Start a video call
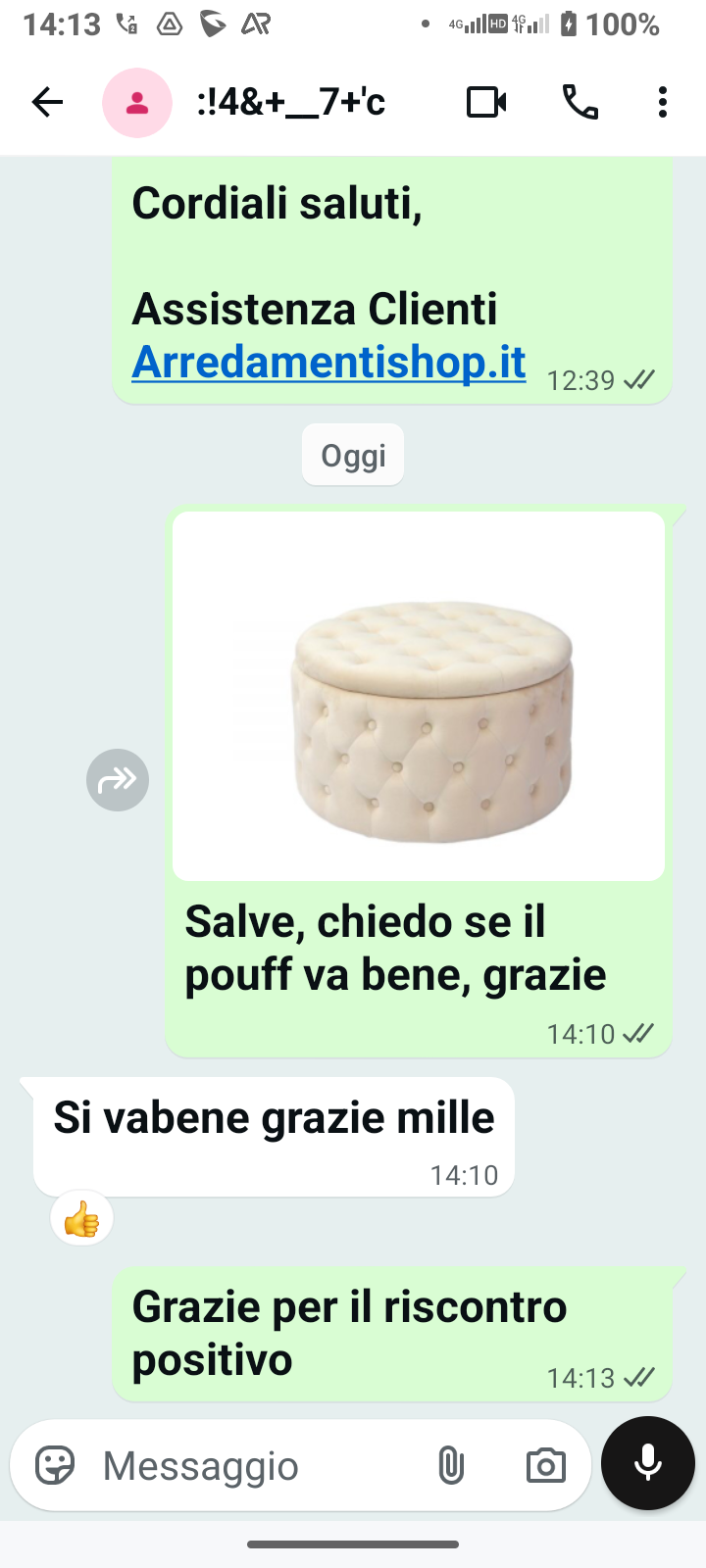This screenshot has height=1568, width=706. (486, 102)
